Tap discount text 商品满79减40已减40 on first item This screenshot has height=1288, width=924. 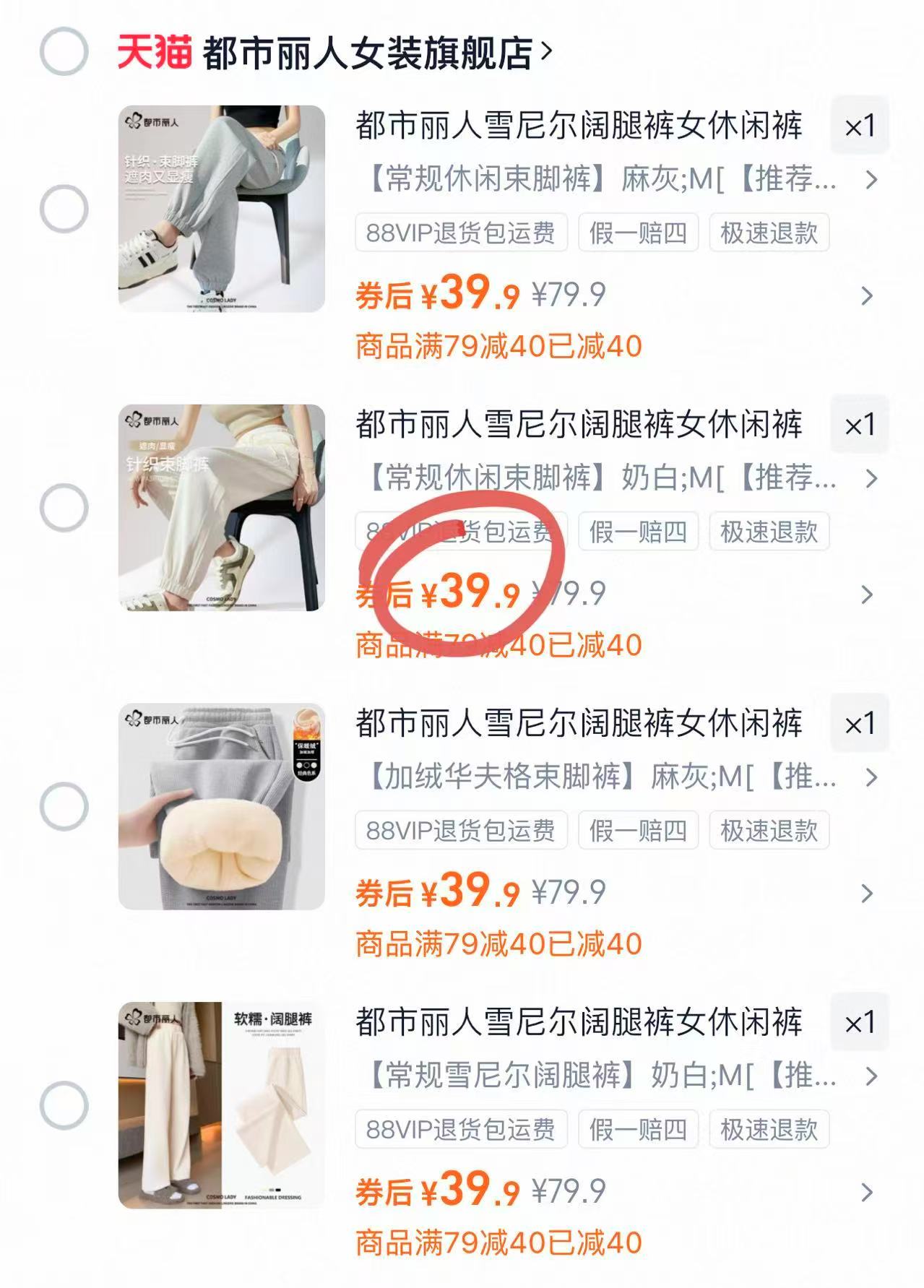(499, 347)
